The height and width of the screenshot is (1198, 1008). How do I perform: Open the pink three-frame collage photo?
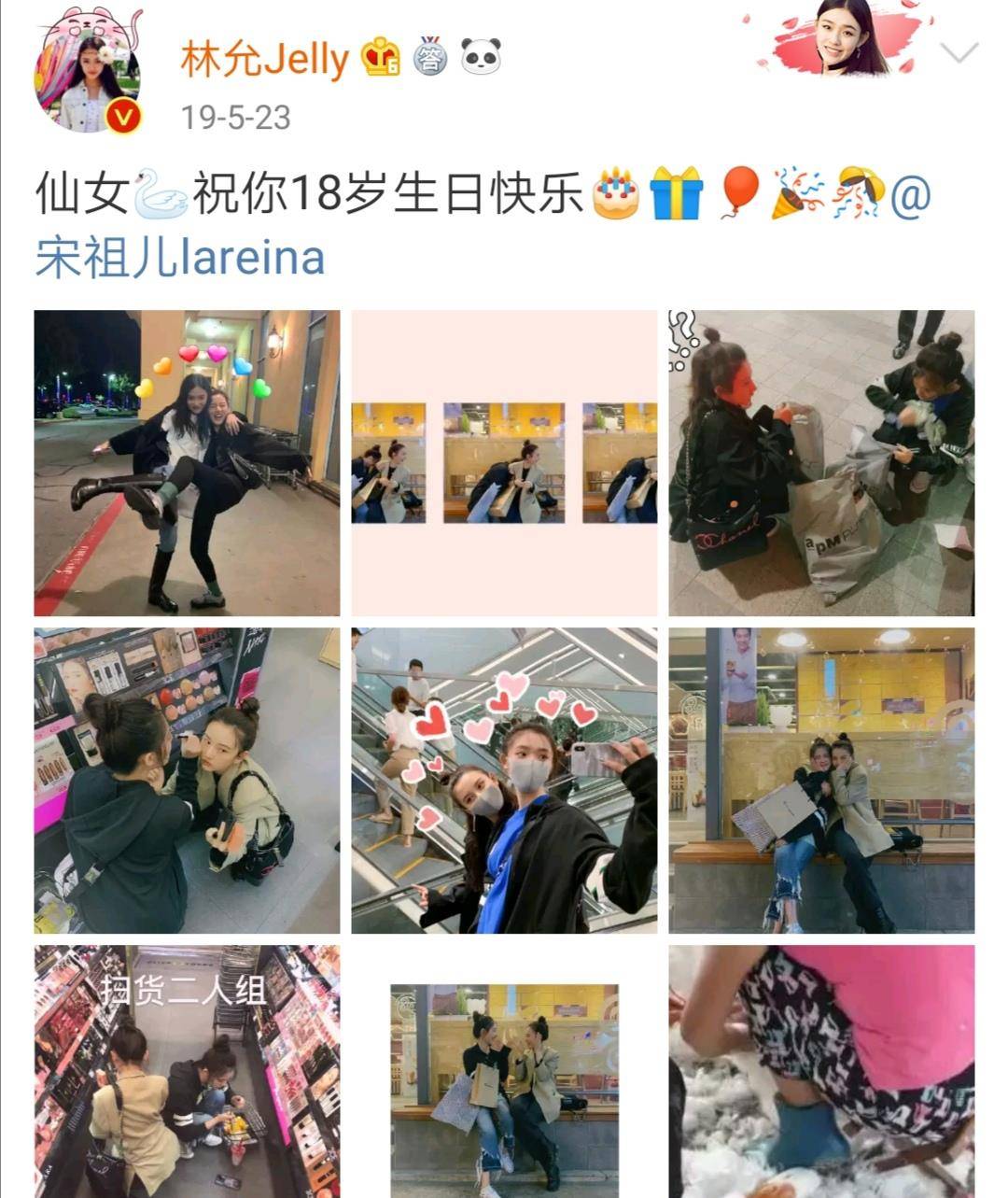coord(504,463)
